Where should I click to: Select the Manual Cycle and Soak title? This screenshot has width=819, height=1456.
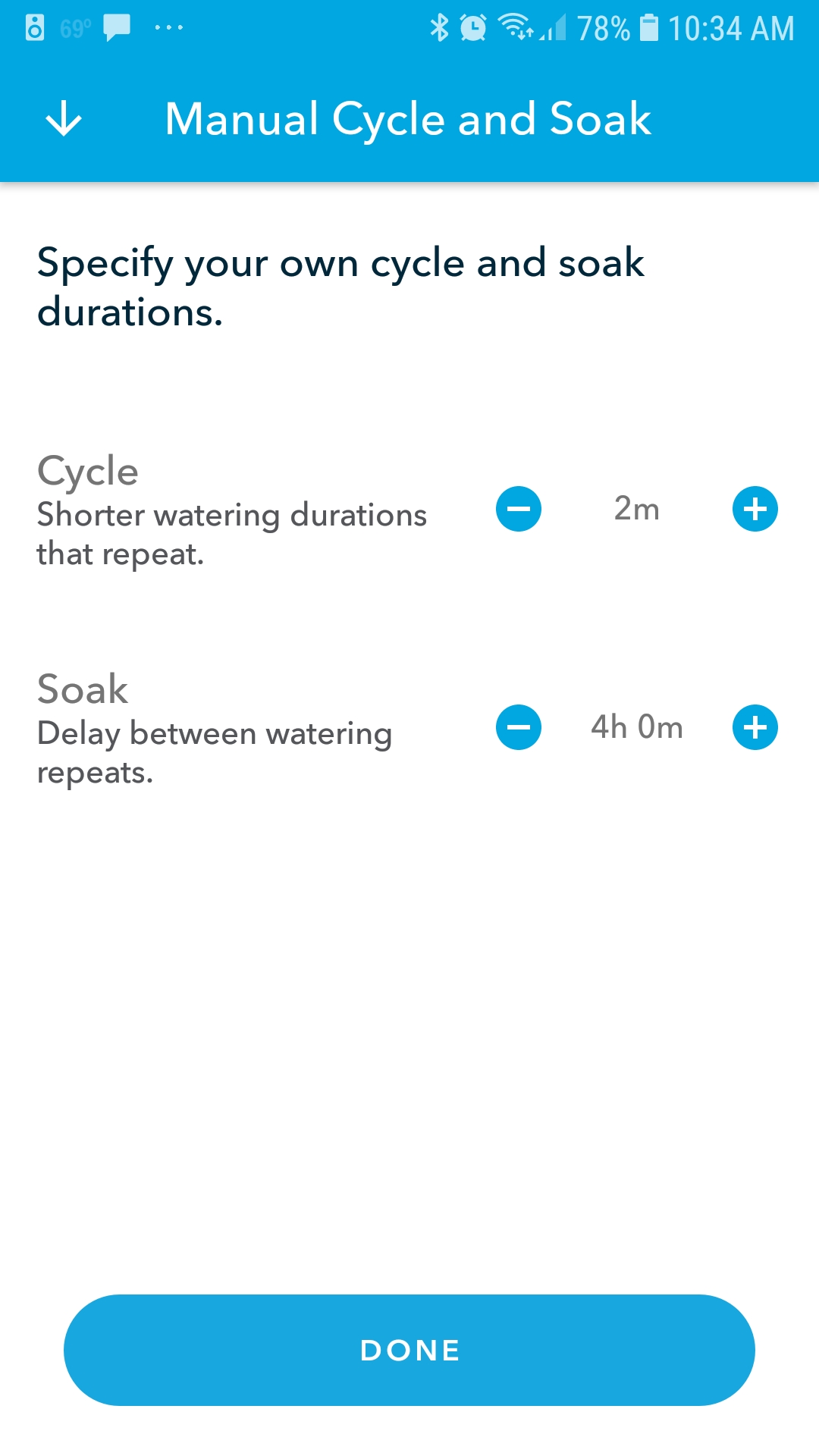[408, 119]
